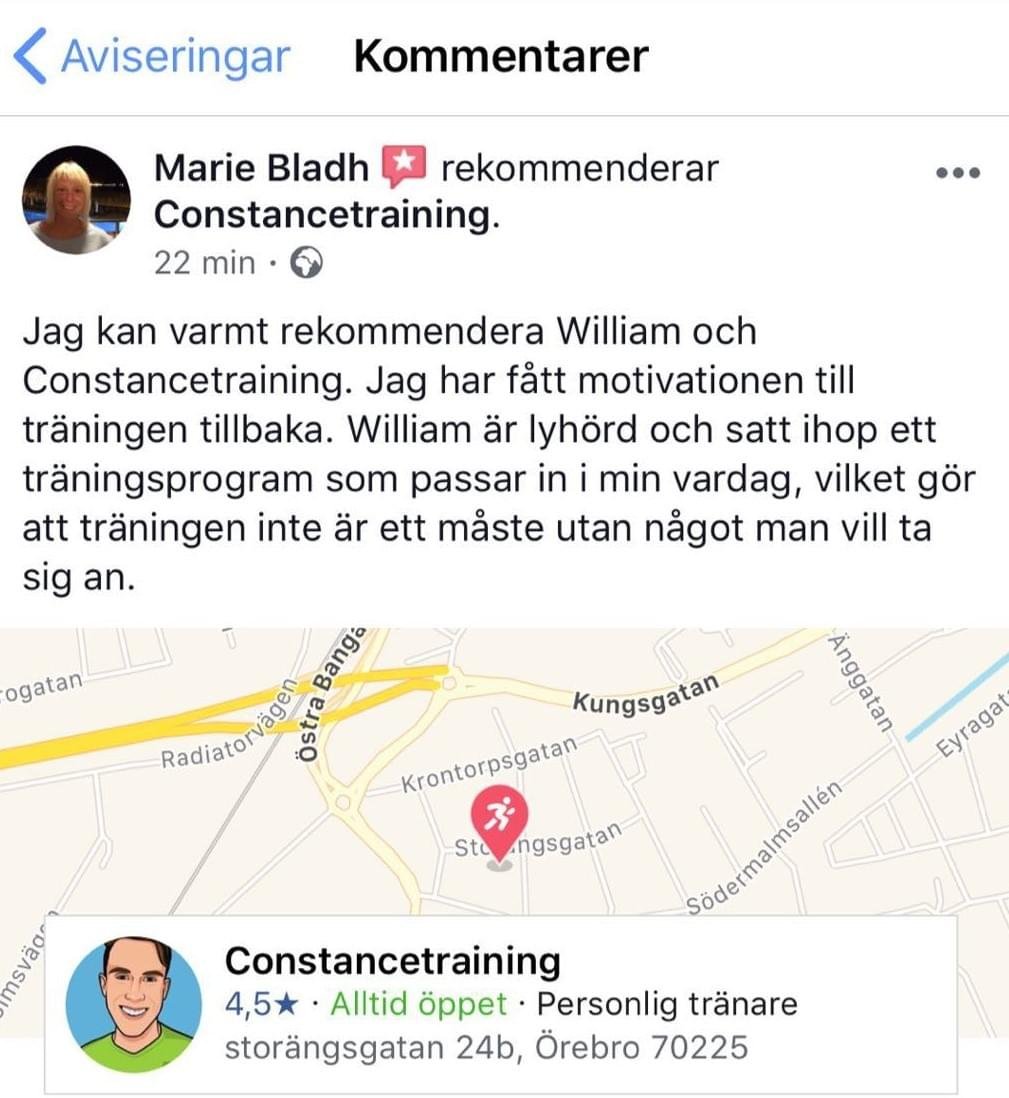Open the Constancetraining page link in the post header
The height and width of the screenshot is (1098, 1009).
pos(324,214)
